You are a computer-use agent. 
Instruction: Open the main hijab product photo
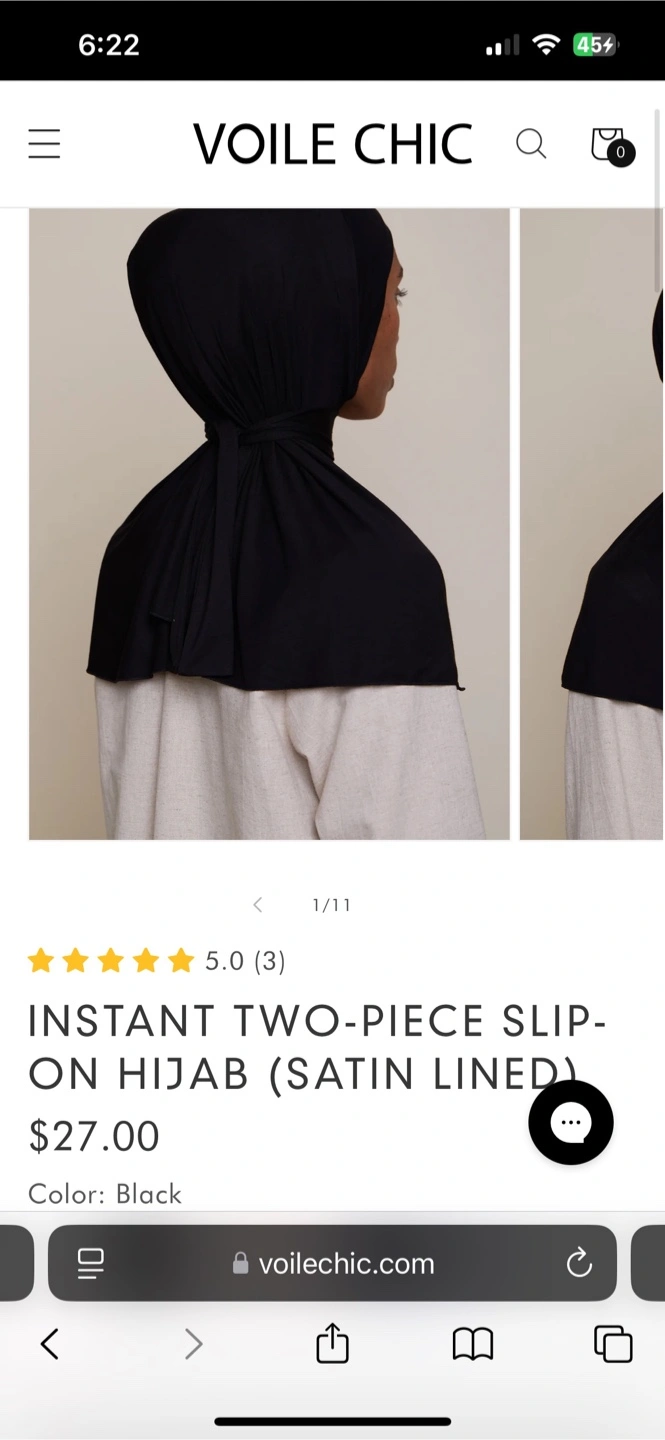[x=269, y=523]
